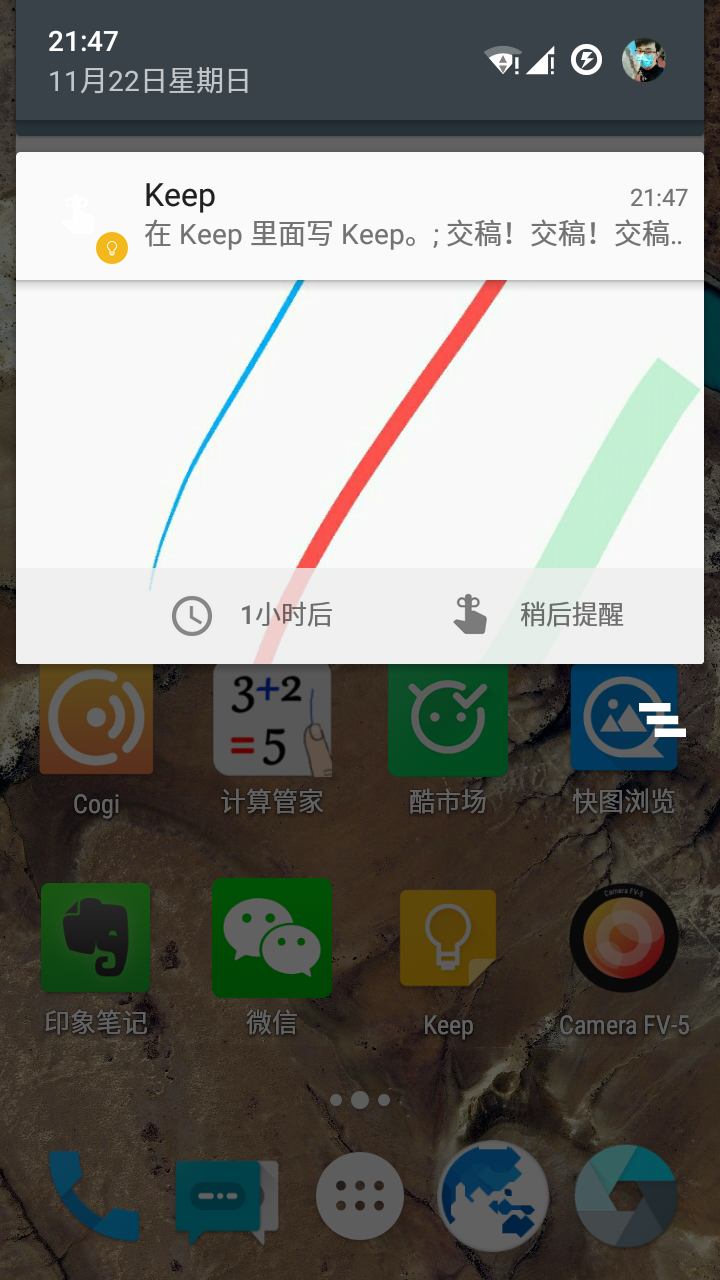This screenshot has height=1280, width=720.
Task: Open the Keep app icon
Action: 448,940
